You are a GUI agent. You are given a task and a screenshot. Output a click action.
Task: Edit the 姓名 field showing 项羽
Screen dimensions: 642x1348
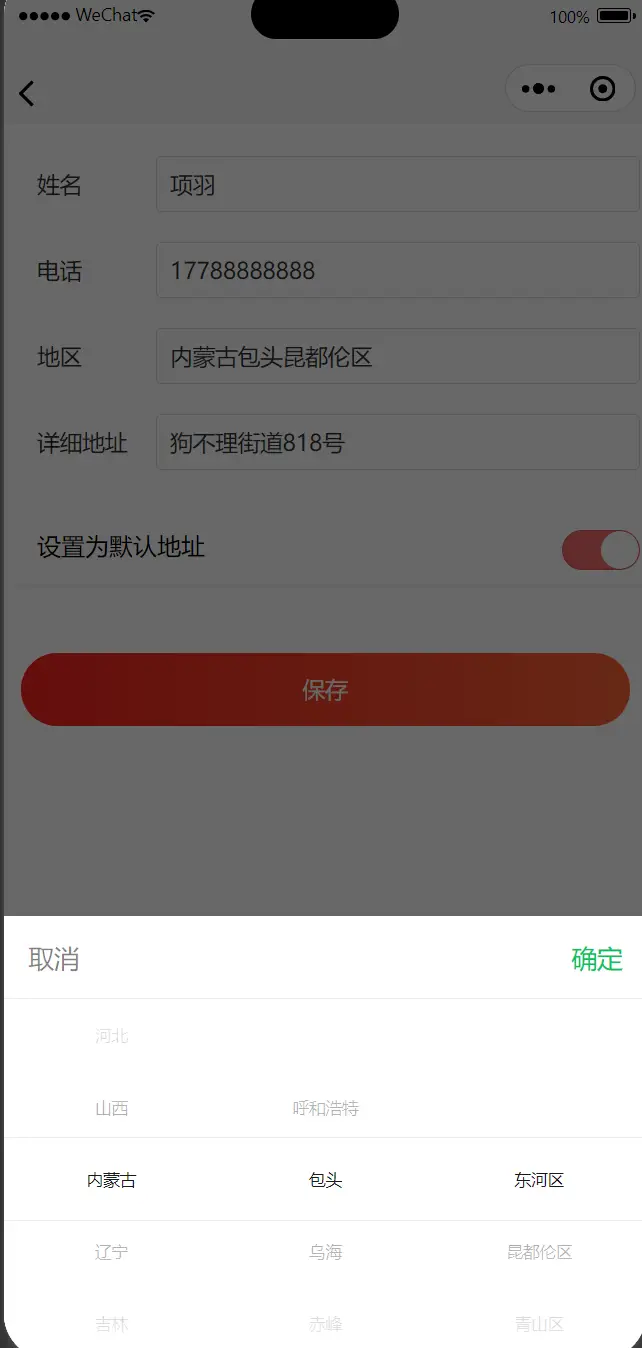tap(397, 184)
